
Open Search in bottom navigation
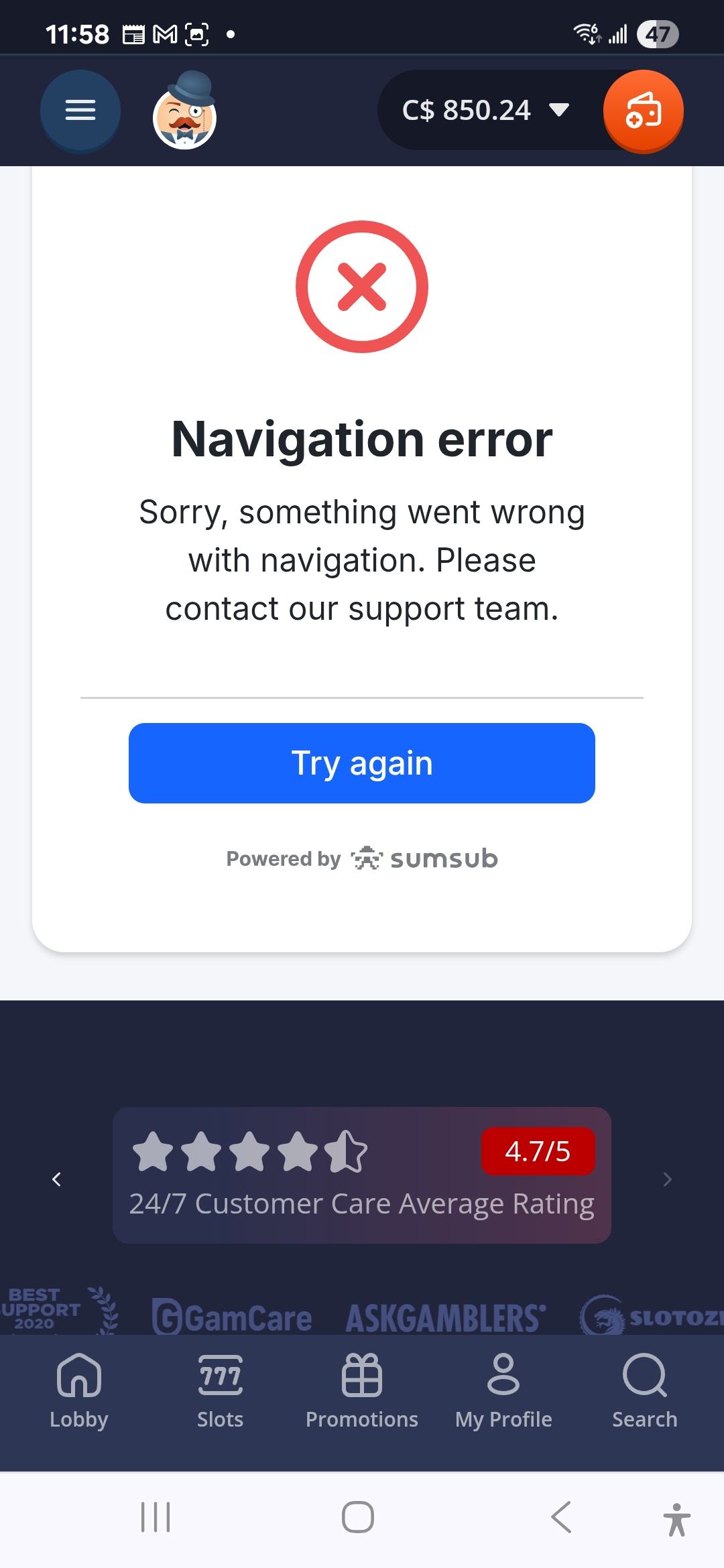tap(644, 1390)
